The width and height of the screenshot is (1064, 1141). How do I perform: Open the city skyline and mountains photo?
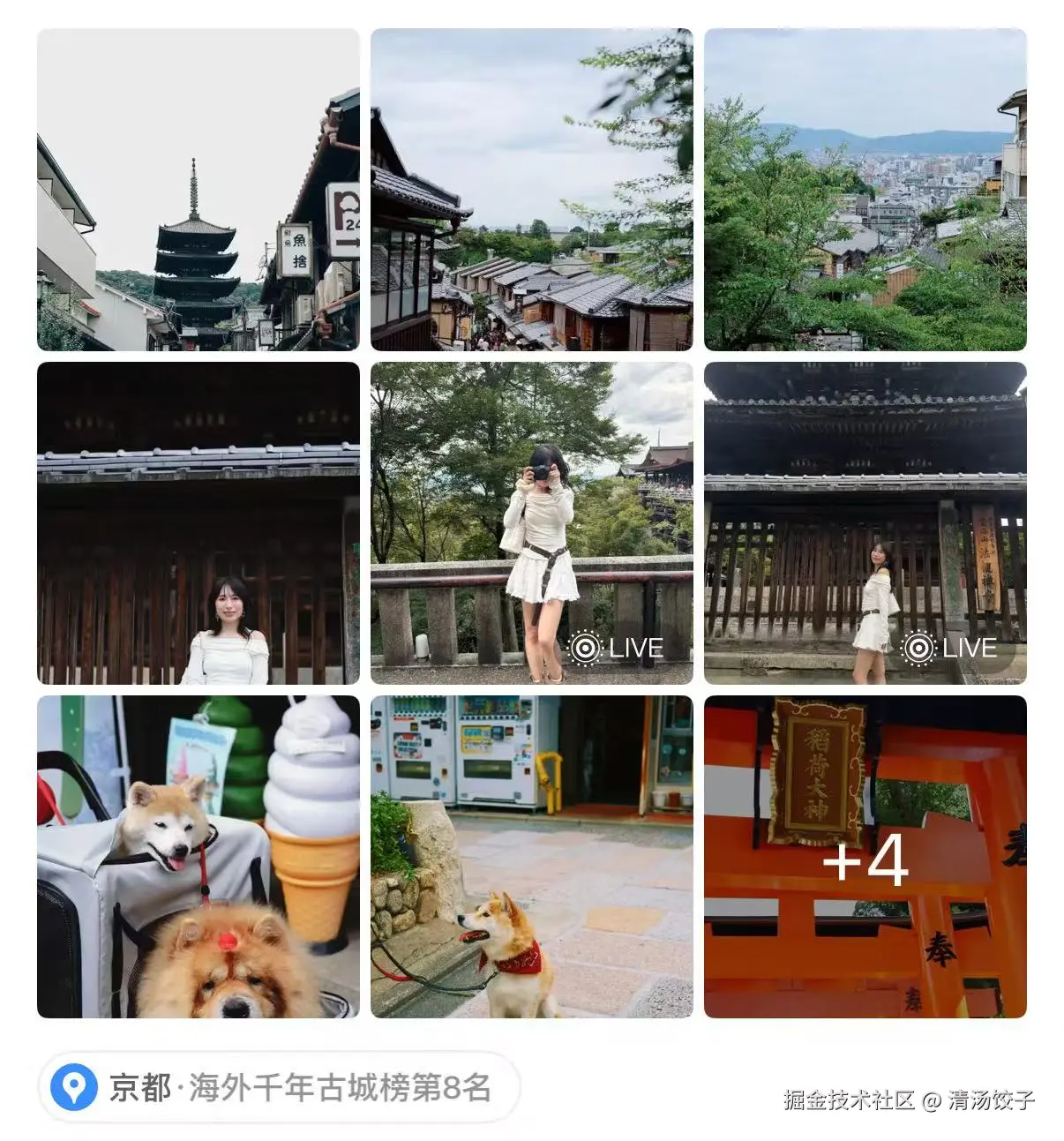(x=865, y=190)
